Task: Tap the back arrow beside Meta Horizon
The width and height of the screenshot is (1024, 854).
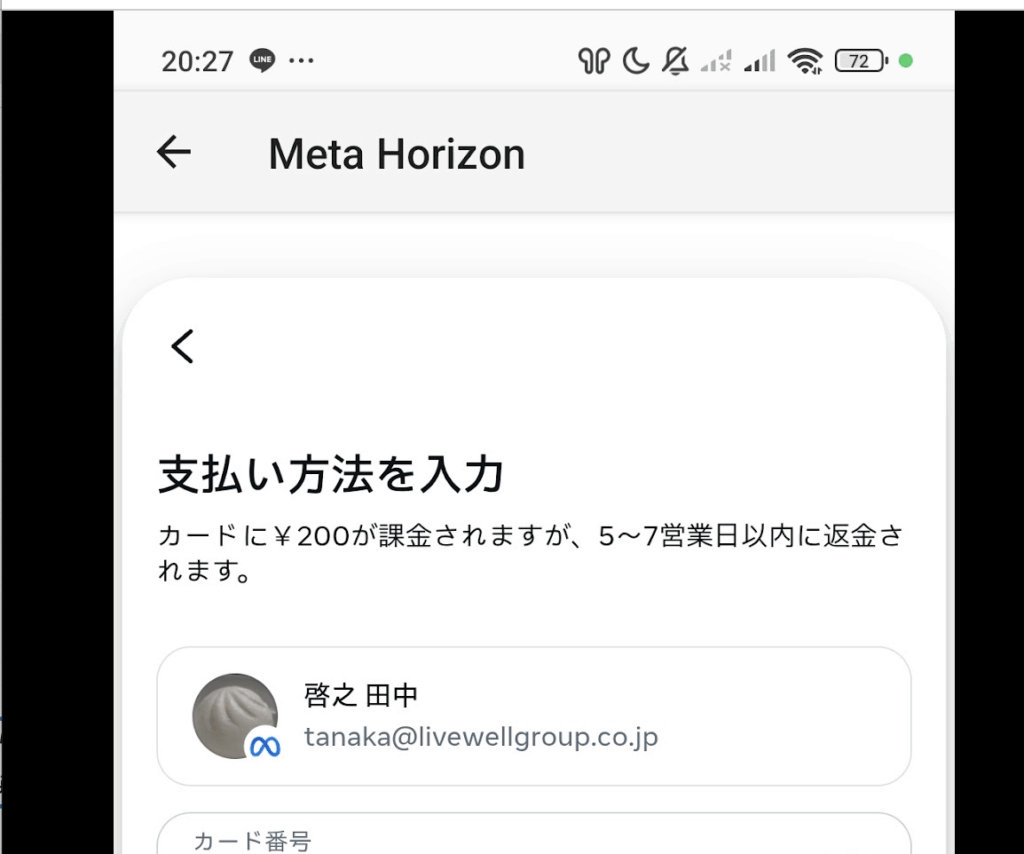Action: [174, 152]
